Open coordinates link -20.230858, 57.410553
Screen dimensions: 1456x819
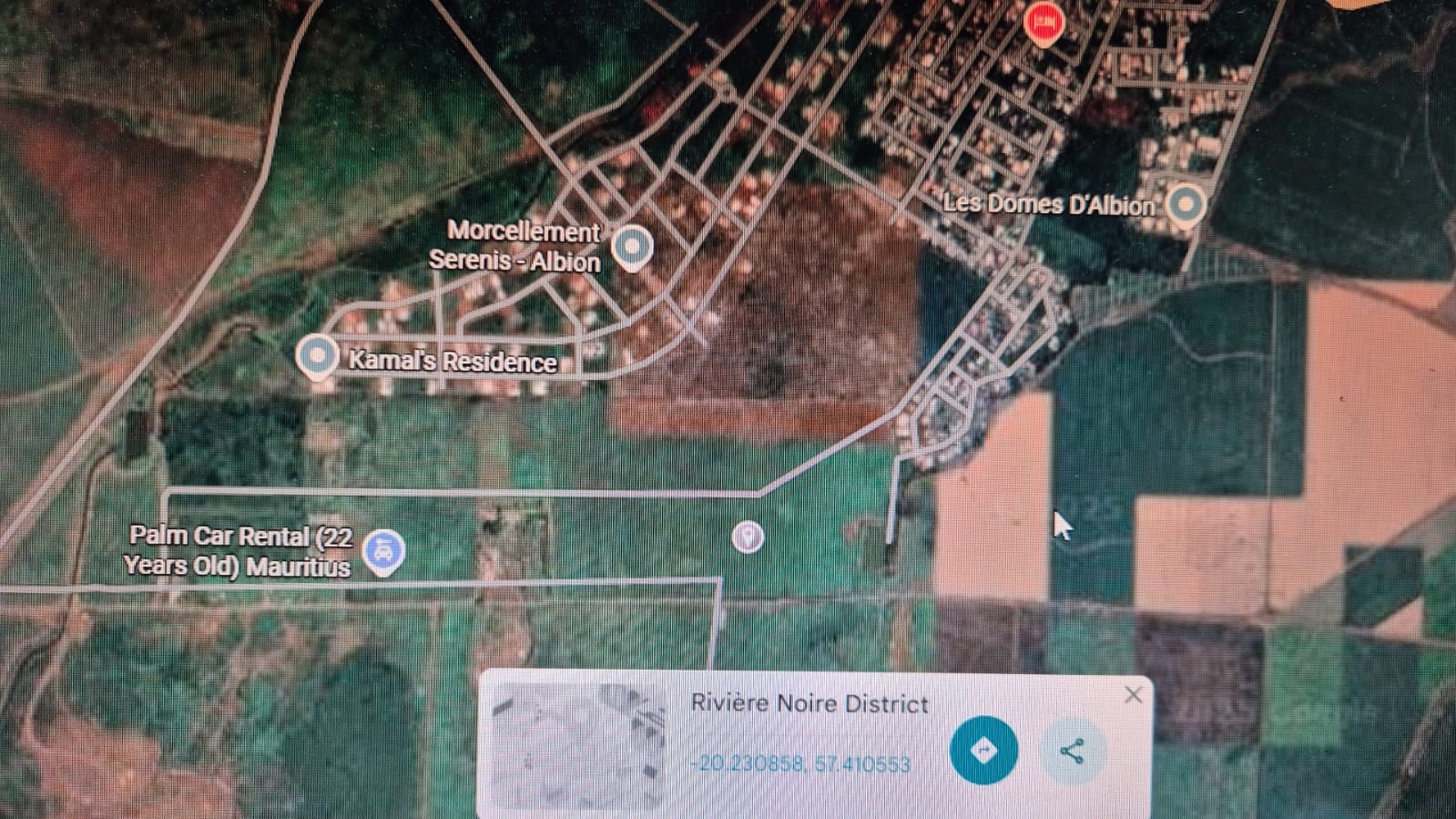click(799, 763)
